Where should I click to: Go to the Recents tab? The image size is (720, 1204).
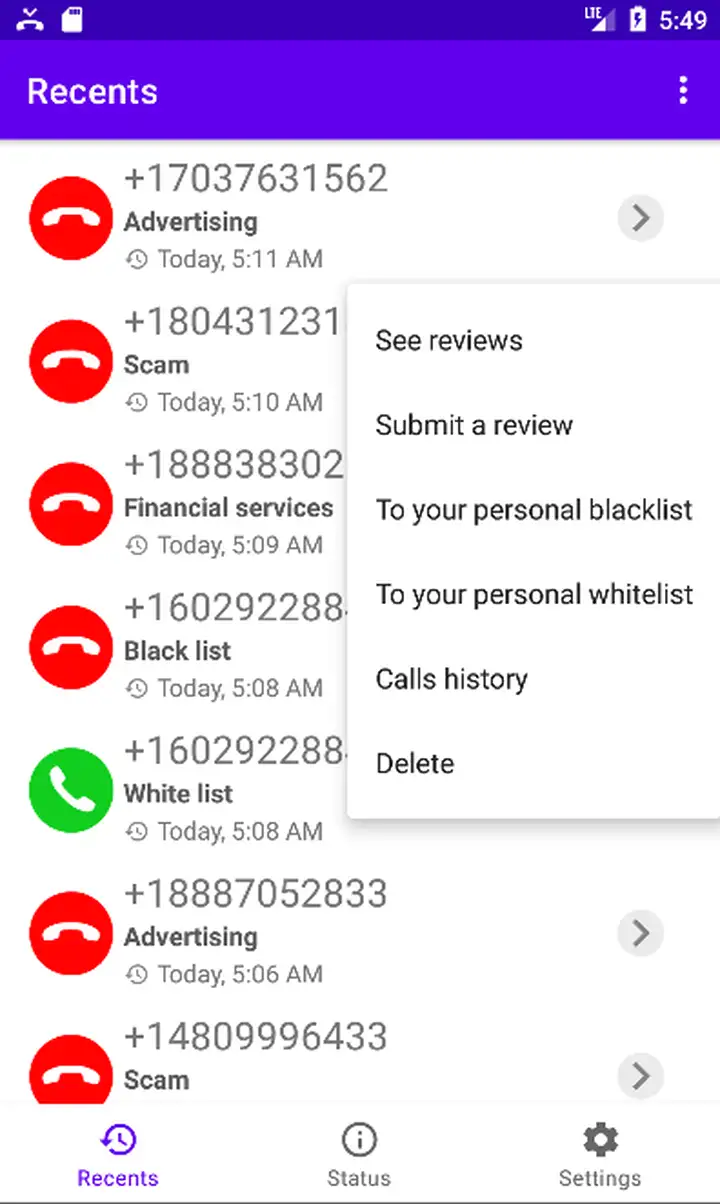pyautogui.click(x=118, y=1153)
